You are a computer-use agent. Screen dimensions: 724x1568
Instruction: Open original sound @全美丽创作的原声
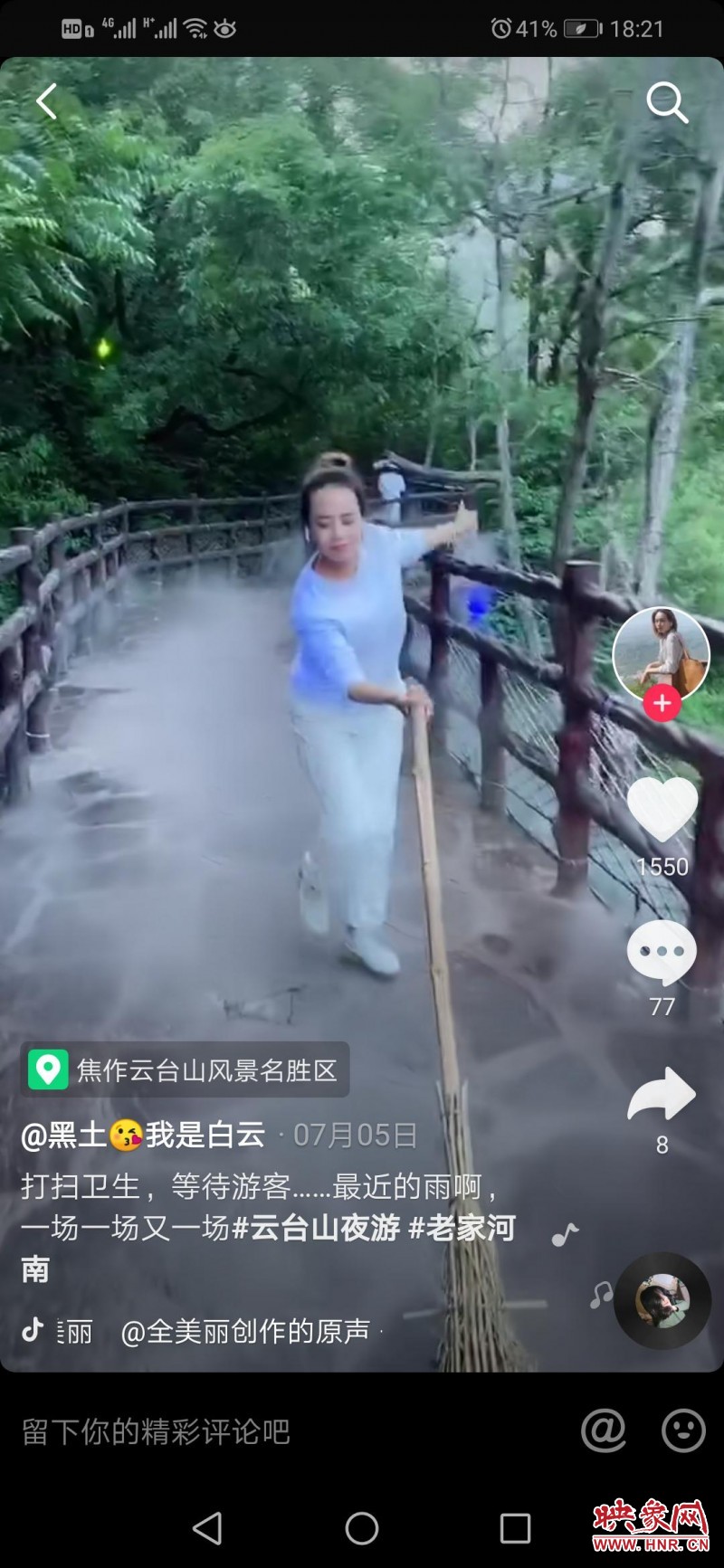(244, 1331)
